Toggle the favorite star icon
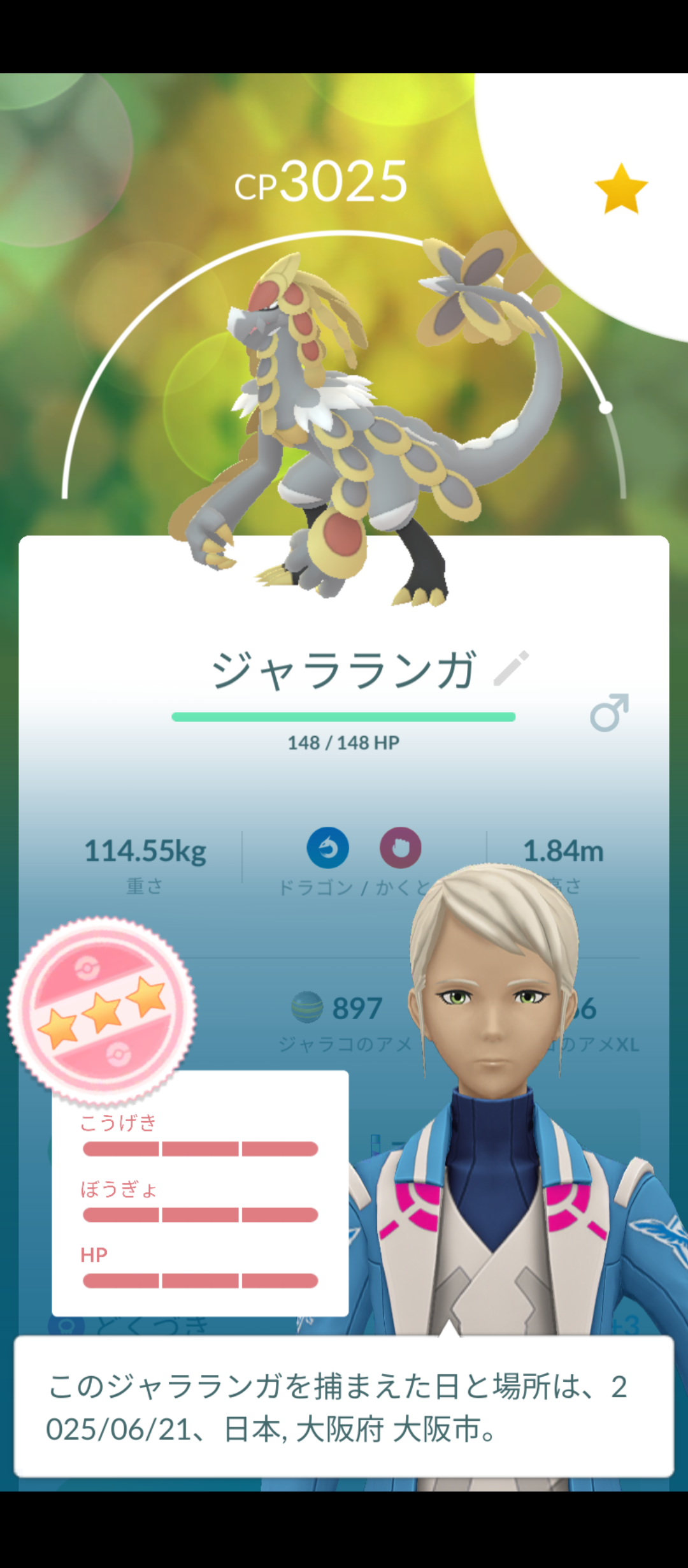 (x=620, y=189)
